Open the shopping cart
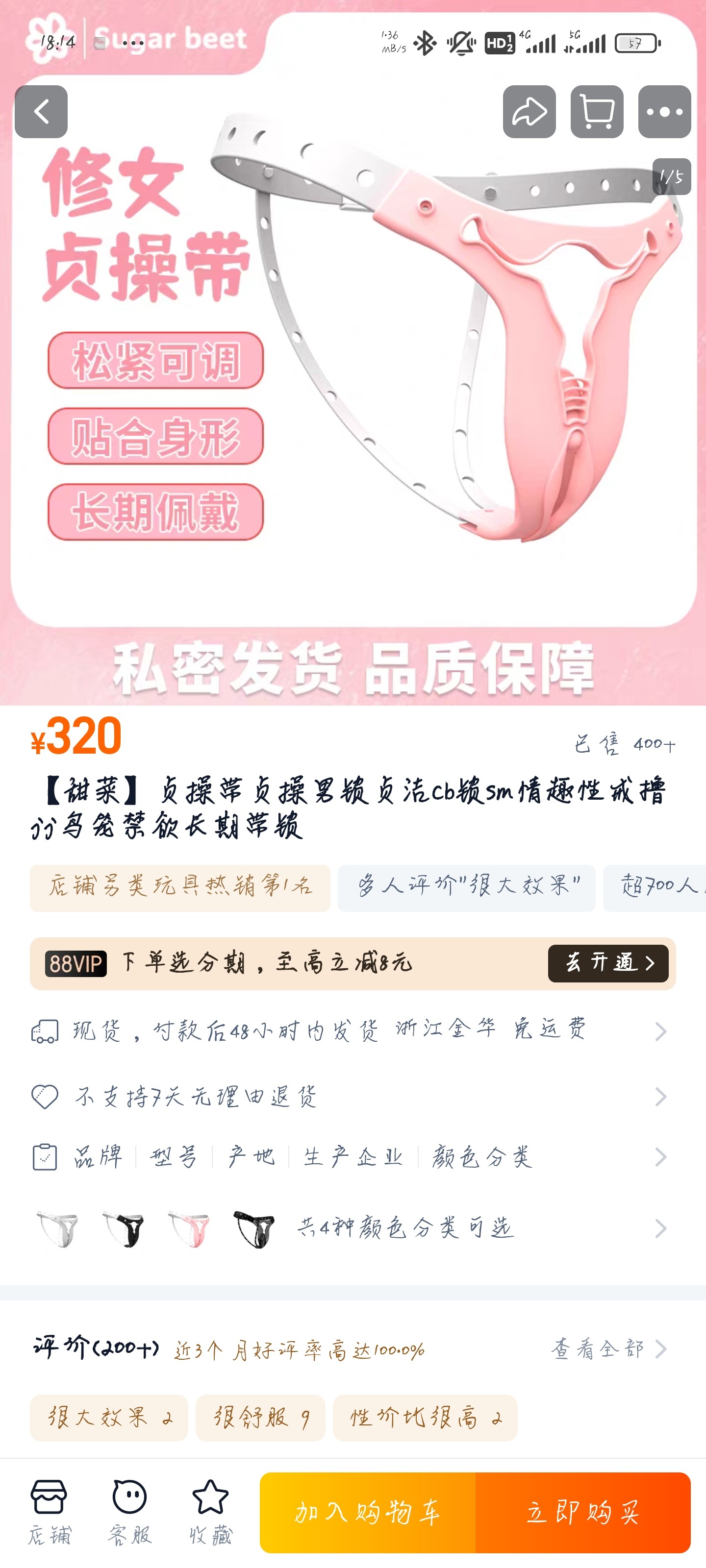 [596, 111]
